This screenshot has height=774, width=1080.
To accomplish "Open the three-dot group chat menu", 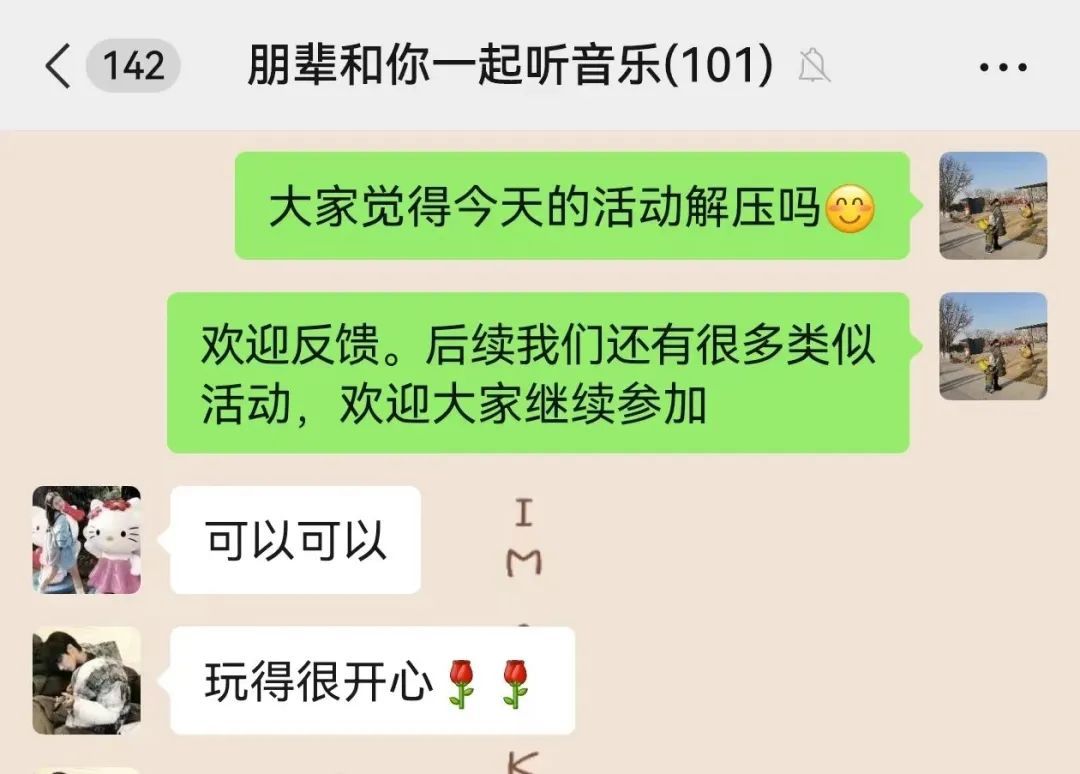I will pos(1002,67).
